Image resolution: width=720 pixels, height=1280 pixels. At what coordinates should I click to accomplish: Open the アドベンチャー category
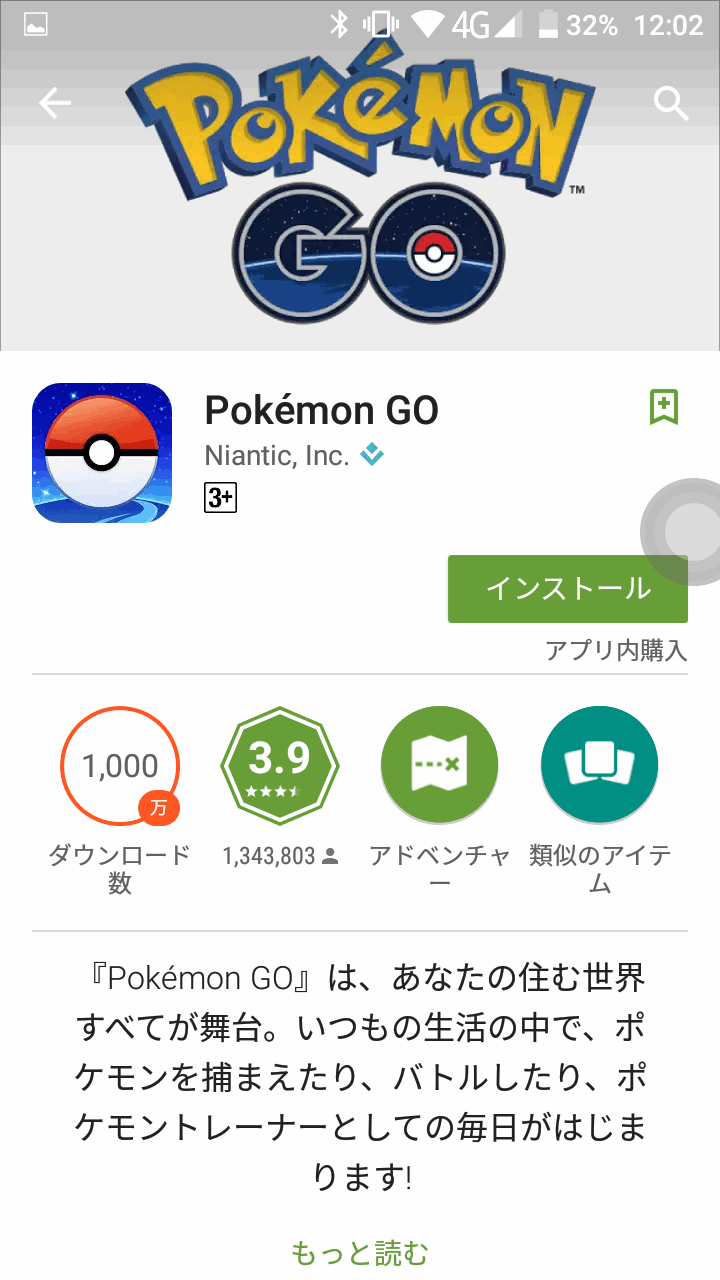pos(440,766)
